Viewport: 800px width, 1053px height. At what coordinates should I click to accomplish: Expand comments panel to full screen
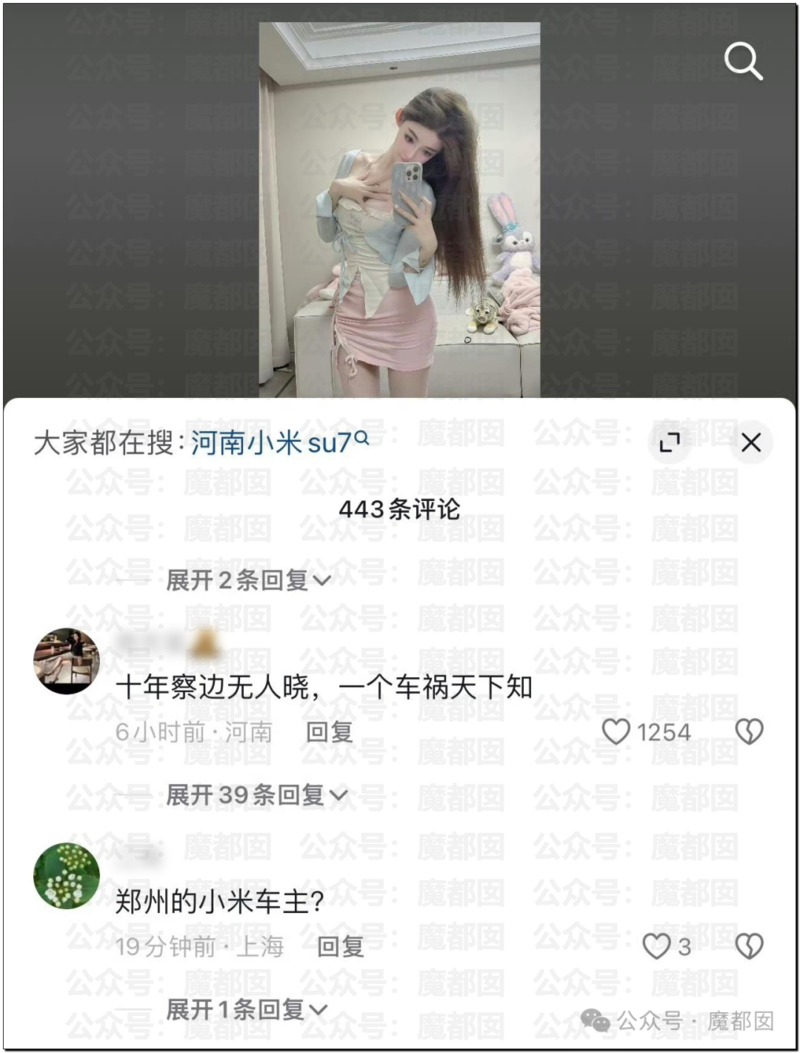click(x=670, y=442)
